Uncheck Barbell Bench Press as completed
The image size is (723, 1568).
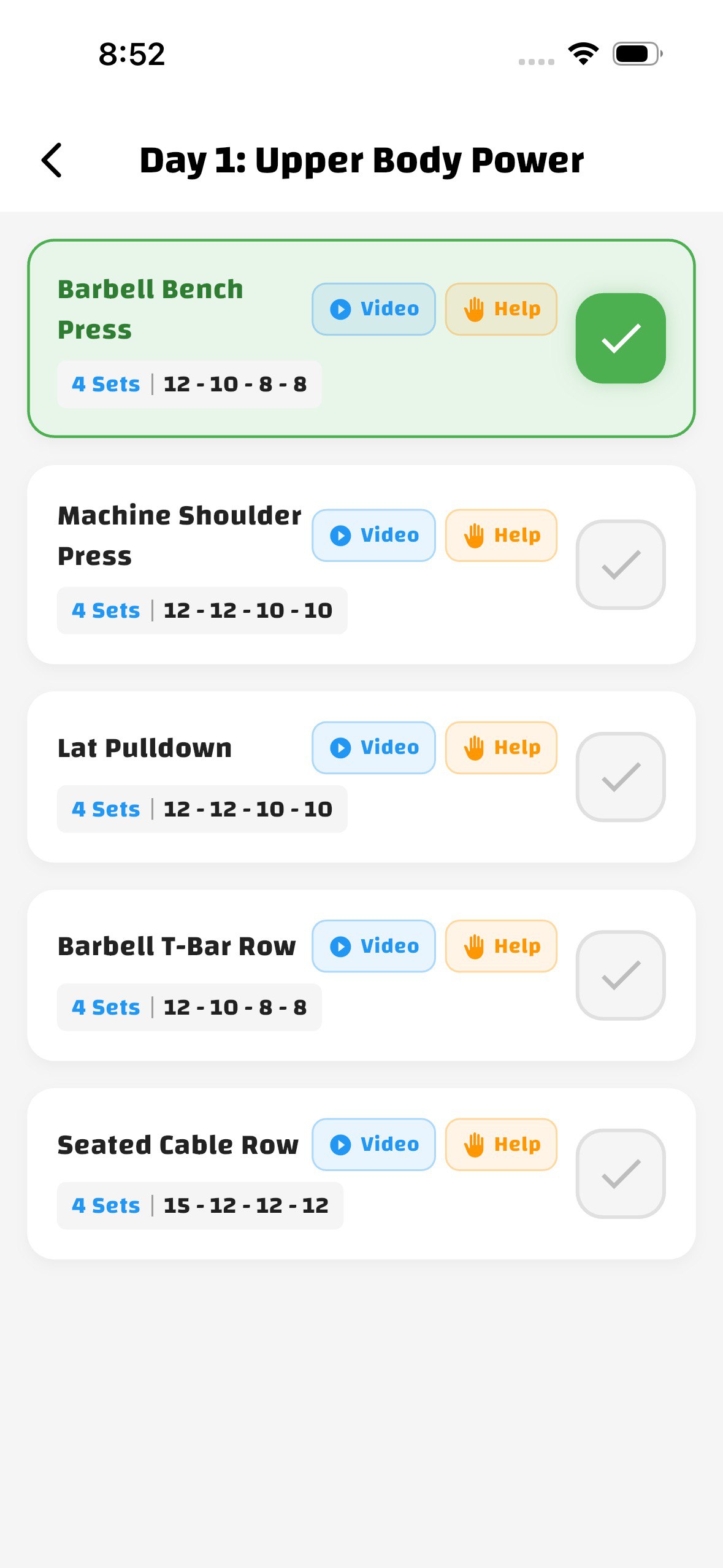(620, 338)
